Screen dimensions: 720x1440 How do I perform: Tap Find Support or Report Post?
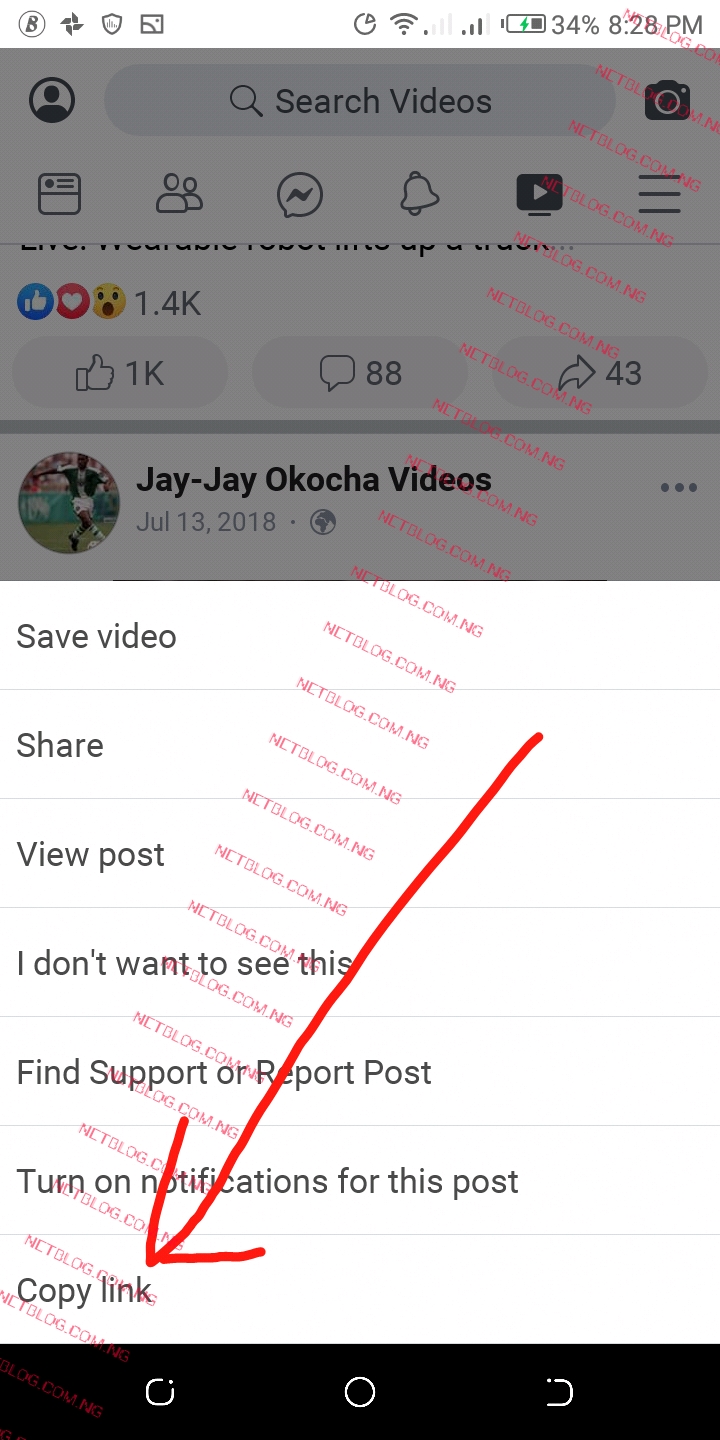[224, 1073]
